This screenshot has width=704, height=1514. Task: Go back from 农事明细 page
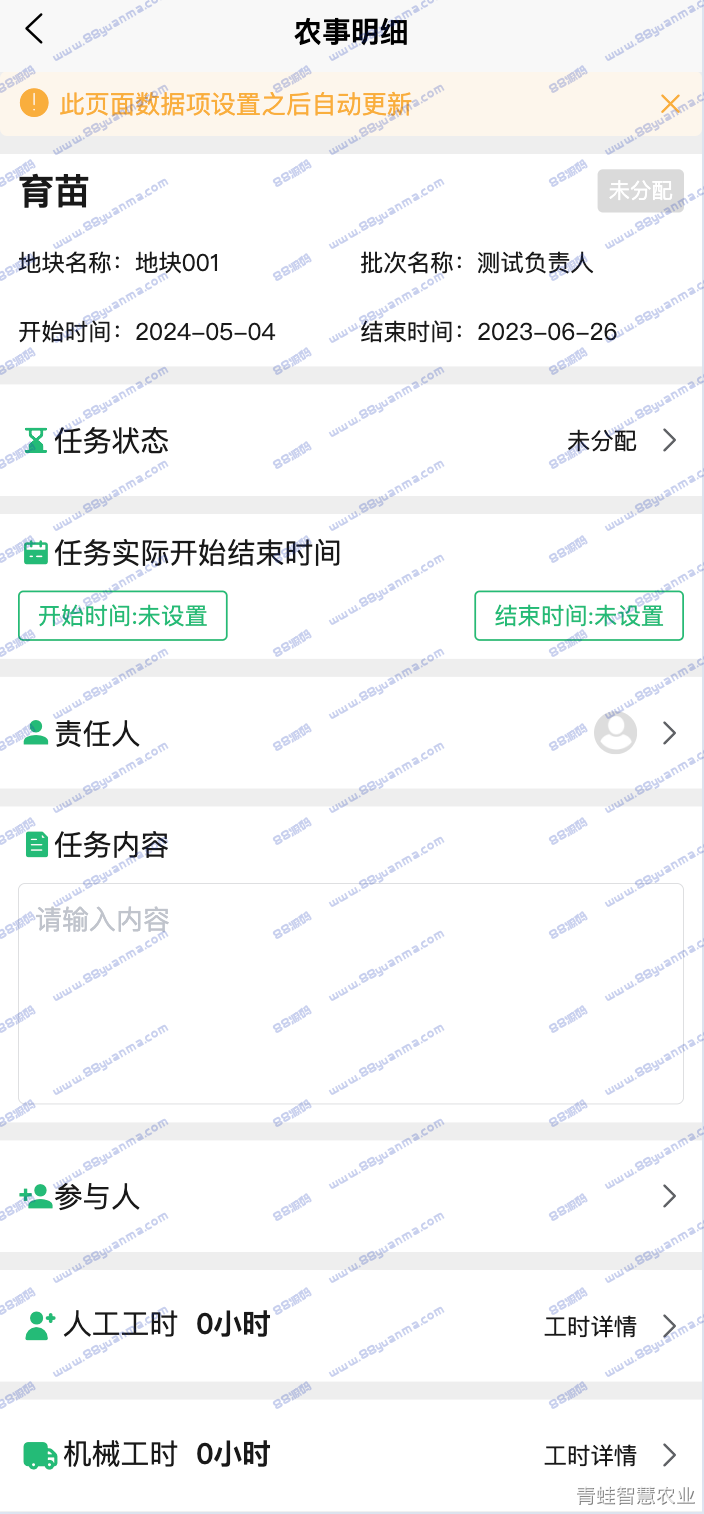[35, 30]
